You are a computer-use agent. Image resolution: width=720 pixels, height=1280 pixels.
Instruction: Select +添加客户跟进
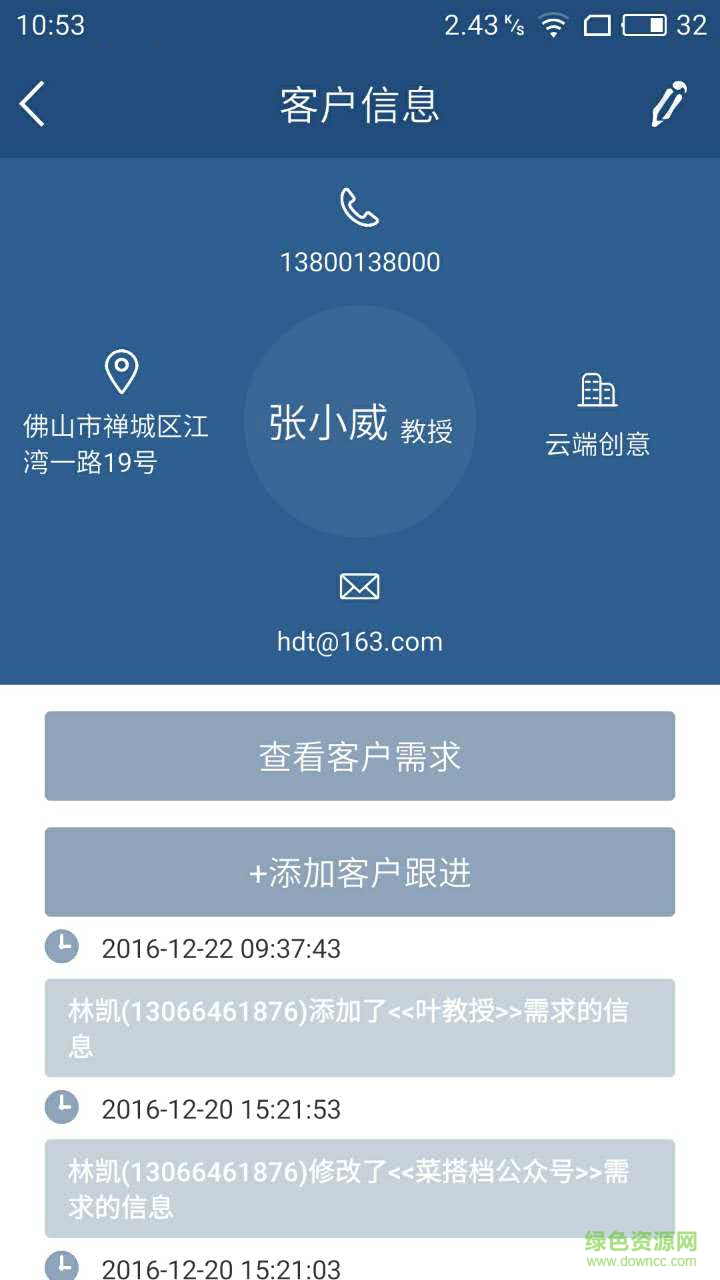click(x=360, y=872)
